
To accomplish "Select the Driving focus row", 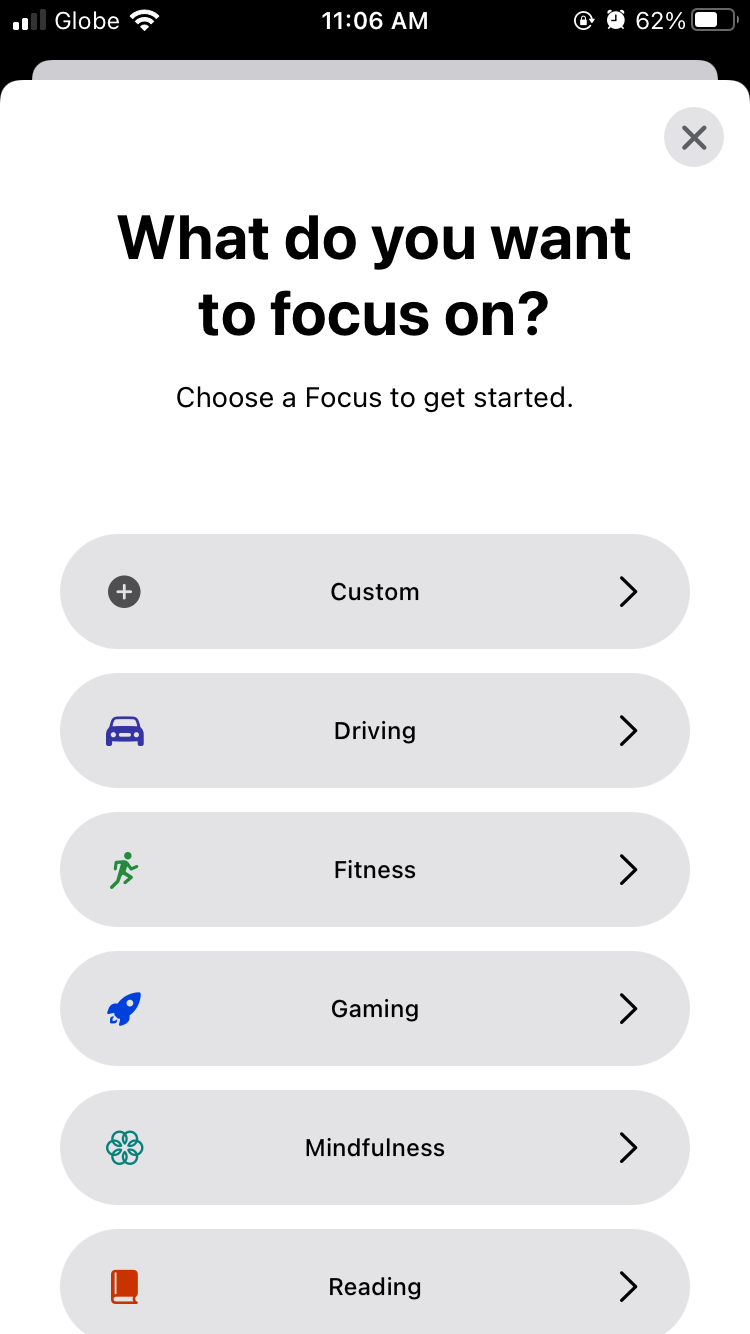I will [375, 730].
